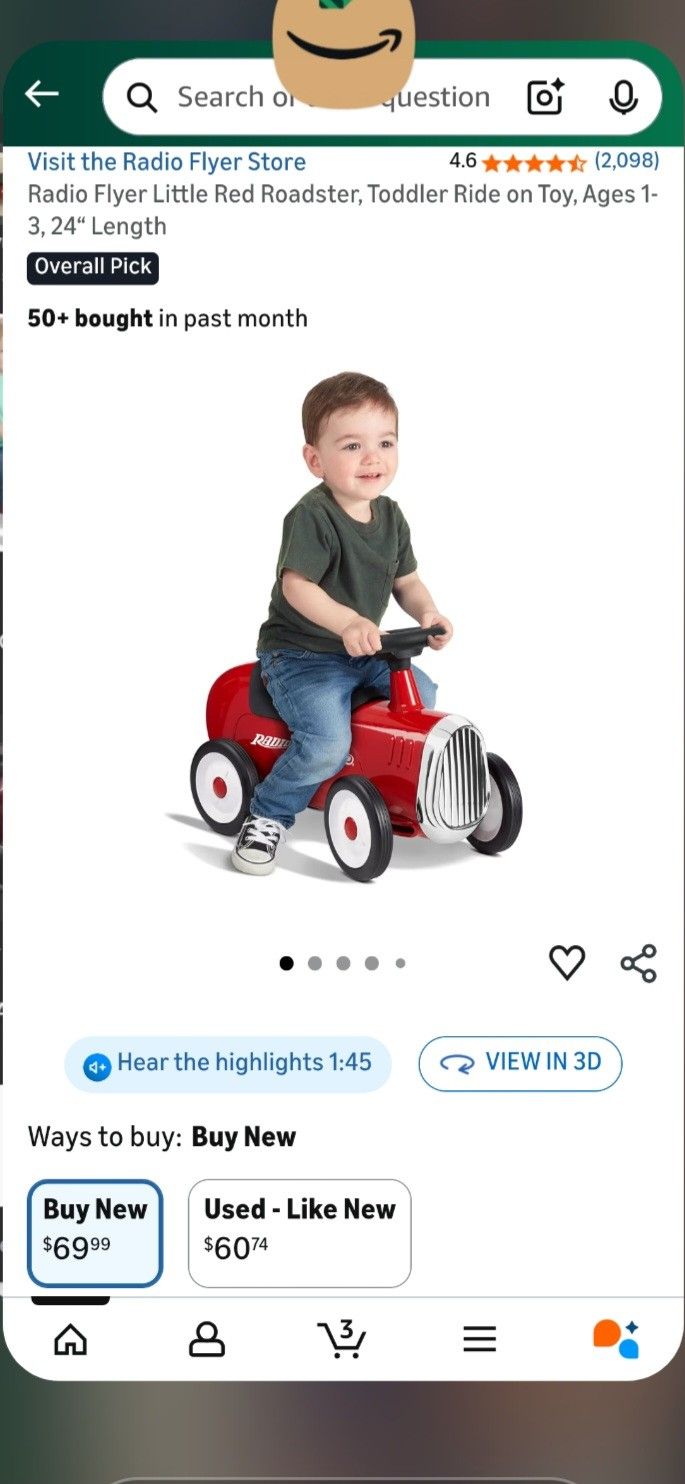685x1484 pixels.
Task: Open the Little Red Roadster product image
Action: pyautogui.click(x=343, y=630)
